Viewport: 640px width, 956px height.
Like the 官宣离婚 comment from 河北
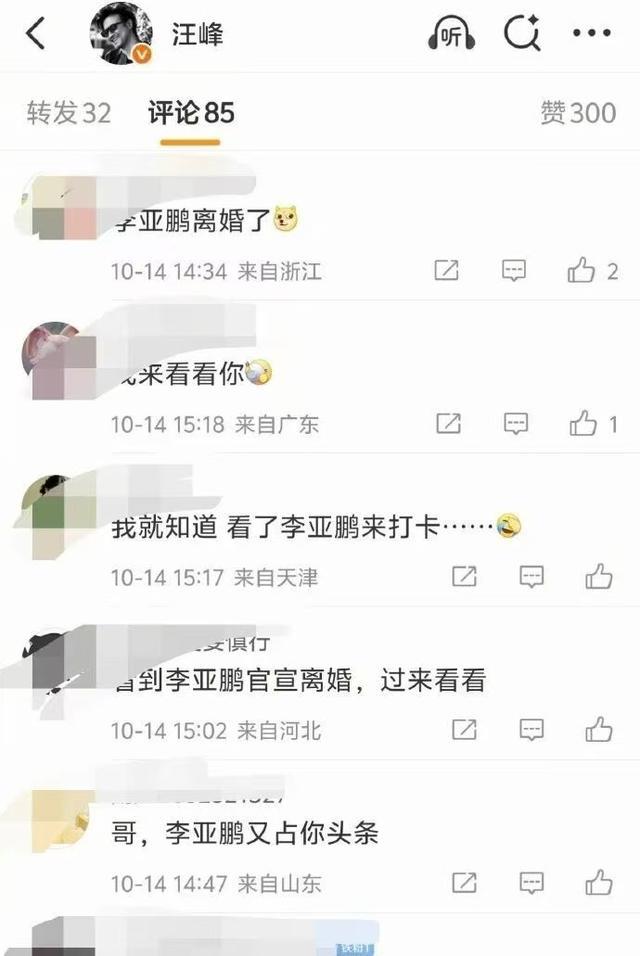(x=598, y=729)
